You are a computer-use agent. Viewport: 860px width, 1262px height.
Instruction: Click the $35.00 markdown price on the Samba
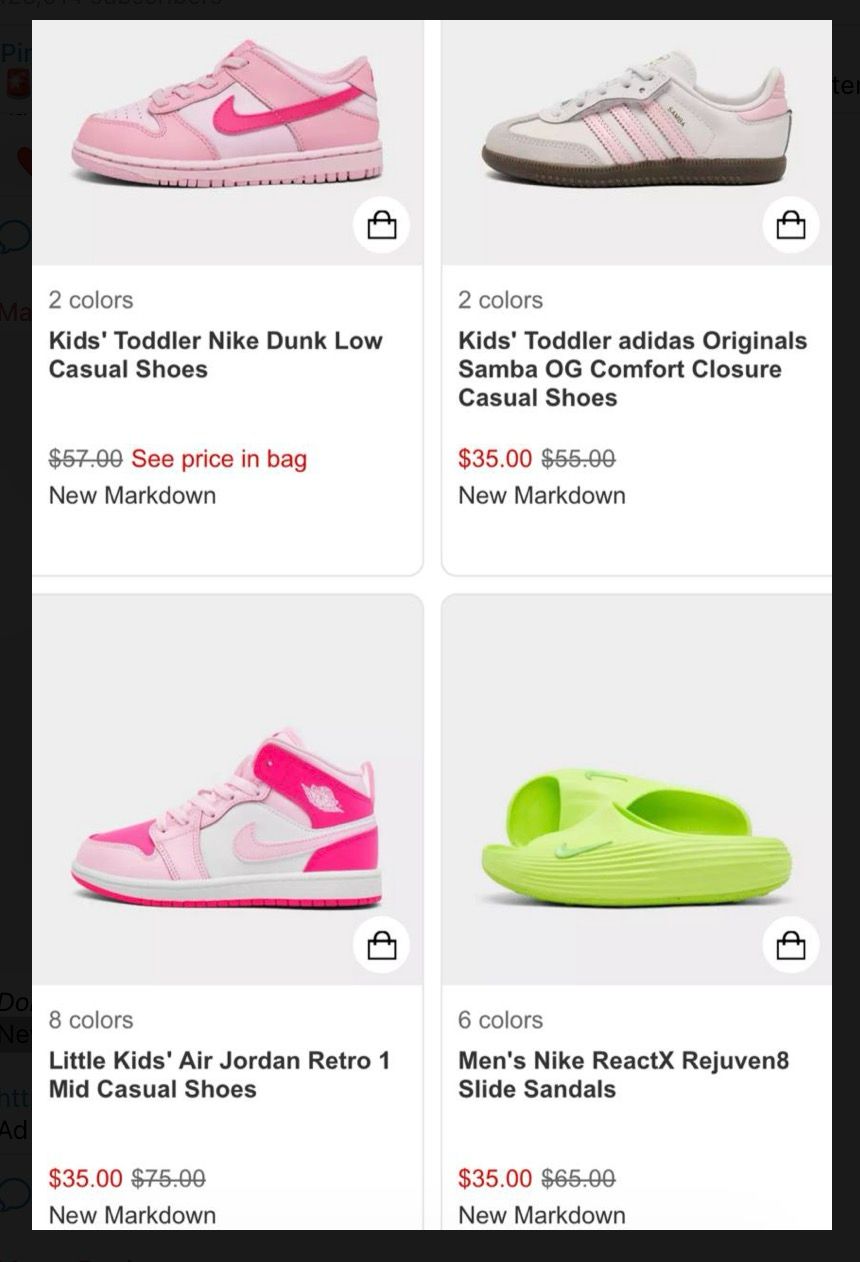[494, 459]
